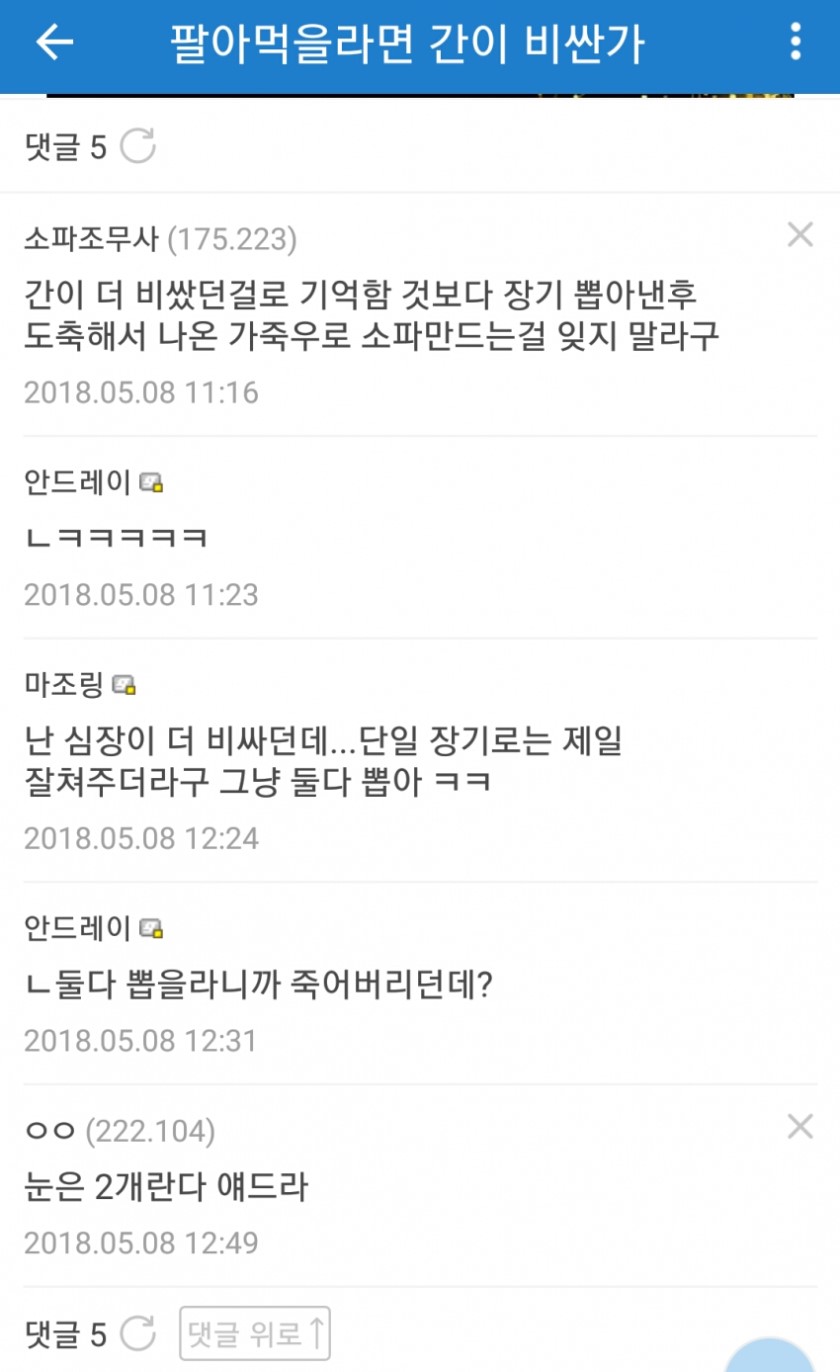Go back using the top arrow
The image size is (840, 1372).
[x=55, y=43]
